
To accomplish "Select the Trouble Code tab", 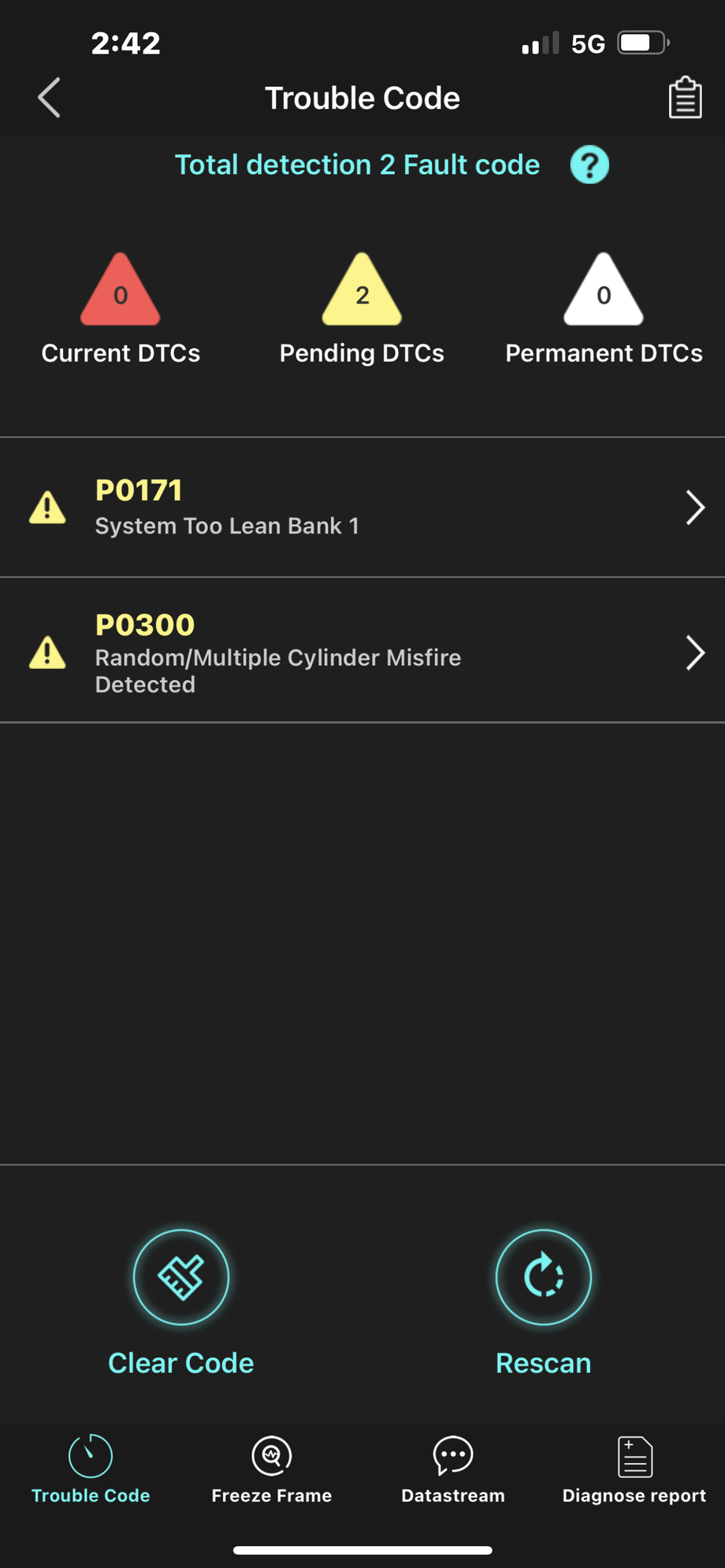I will point(91,1469).
